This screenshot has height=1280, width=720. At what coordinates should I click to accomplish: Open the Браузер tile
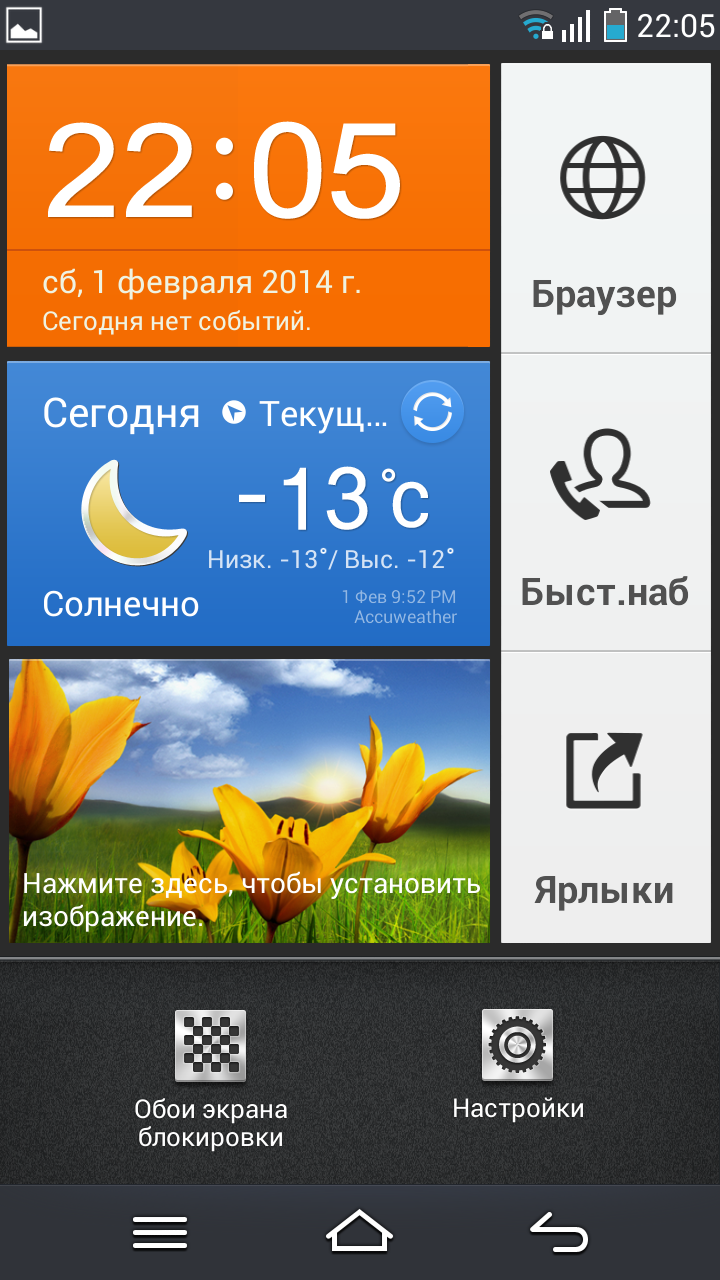tap(603, 208)
